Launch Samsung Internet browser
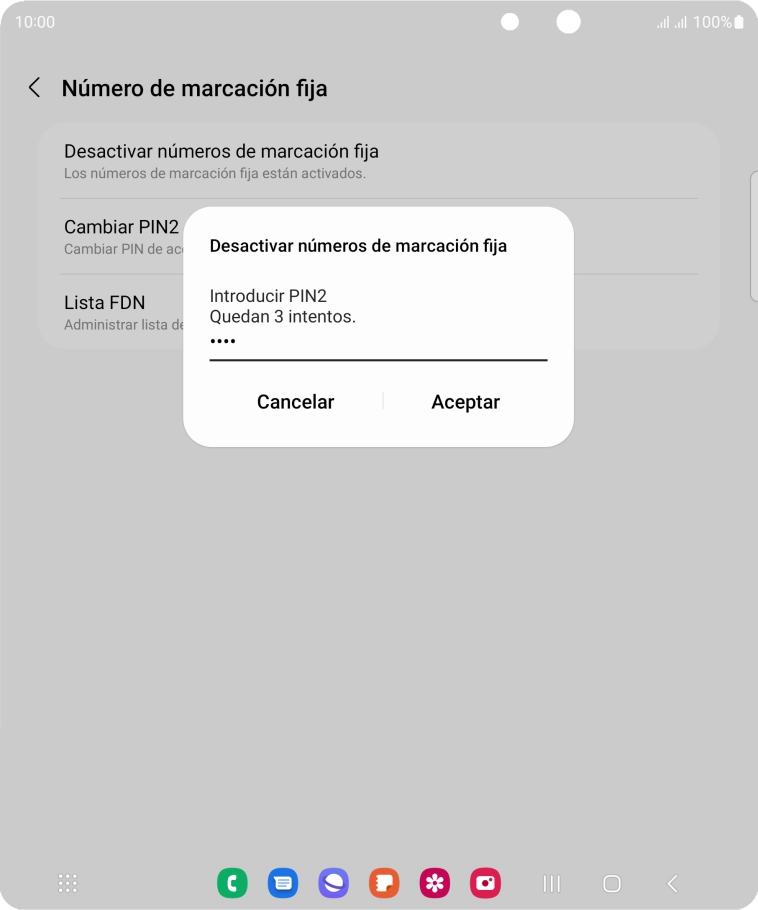758x910 pixels. [x=333, y=883]
